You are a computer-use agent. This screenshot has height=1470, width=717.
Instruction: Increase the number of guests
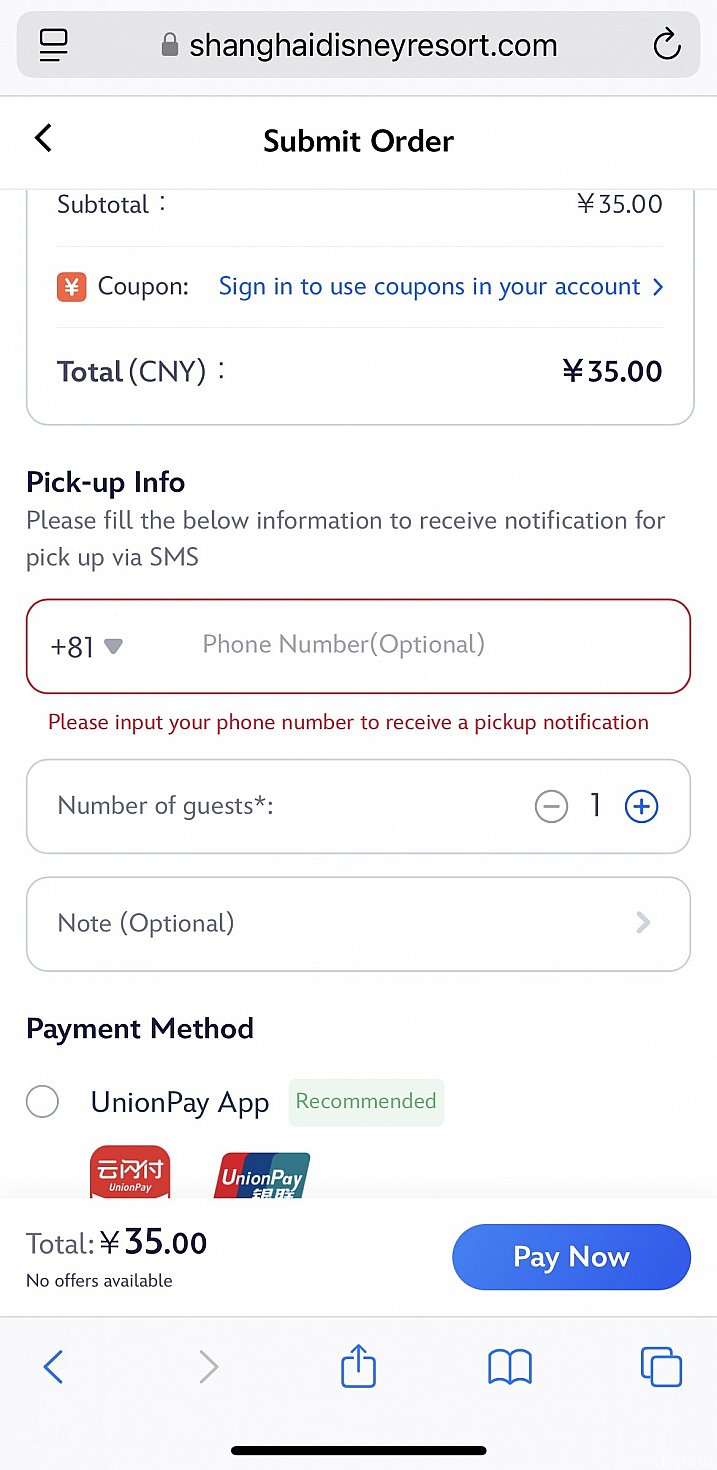pyautogui.click(x=641, y=806)
